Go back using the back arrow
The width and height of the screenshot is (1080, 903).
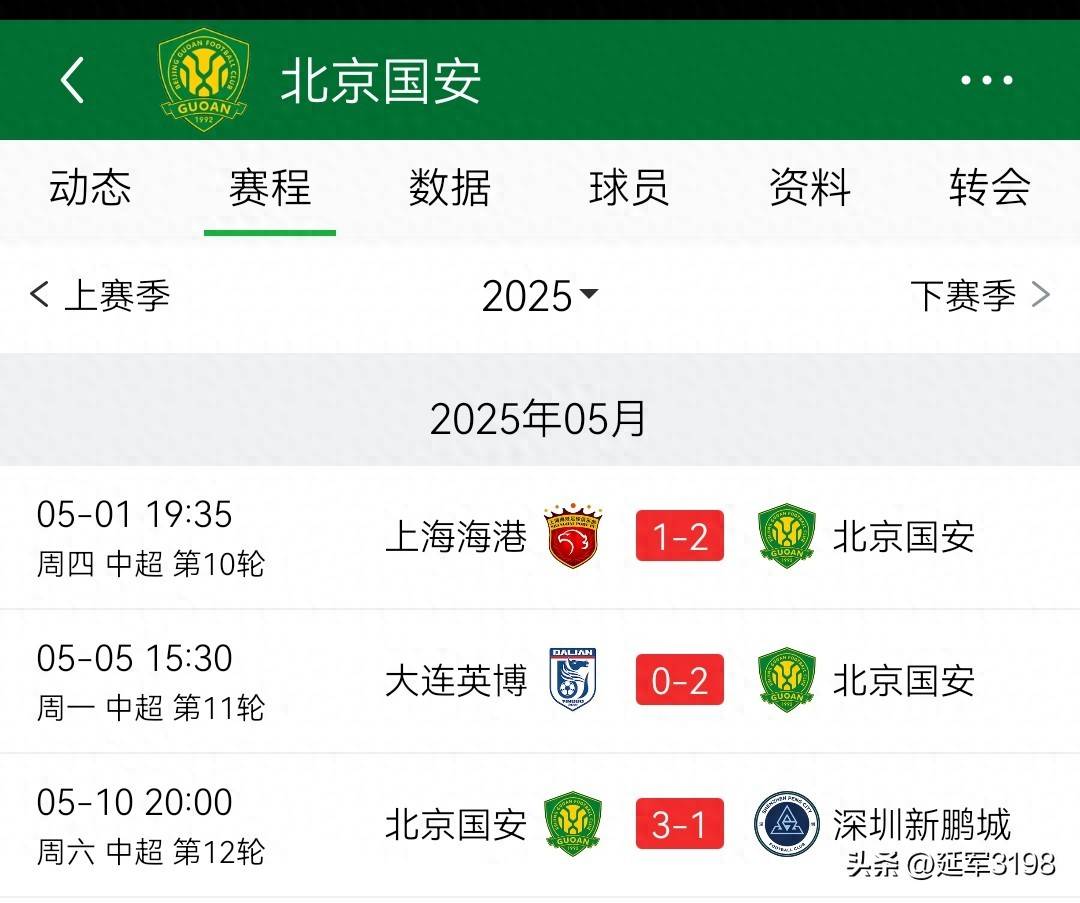(x=73, y=80)
